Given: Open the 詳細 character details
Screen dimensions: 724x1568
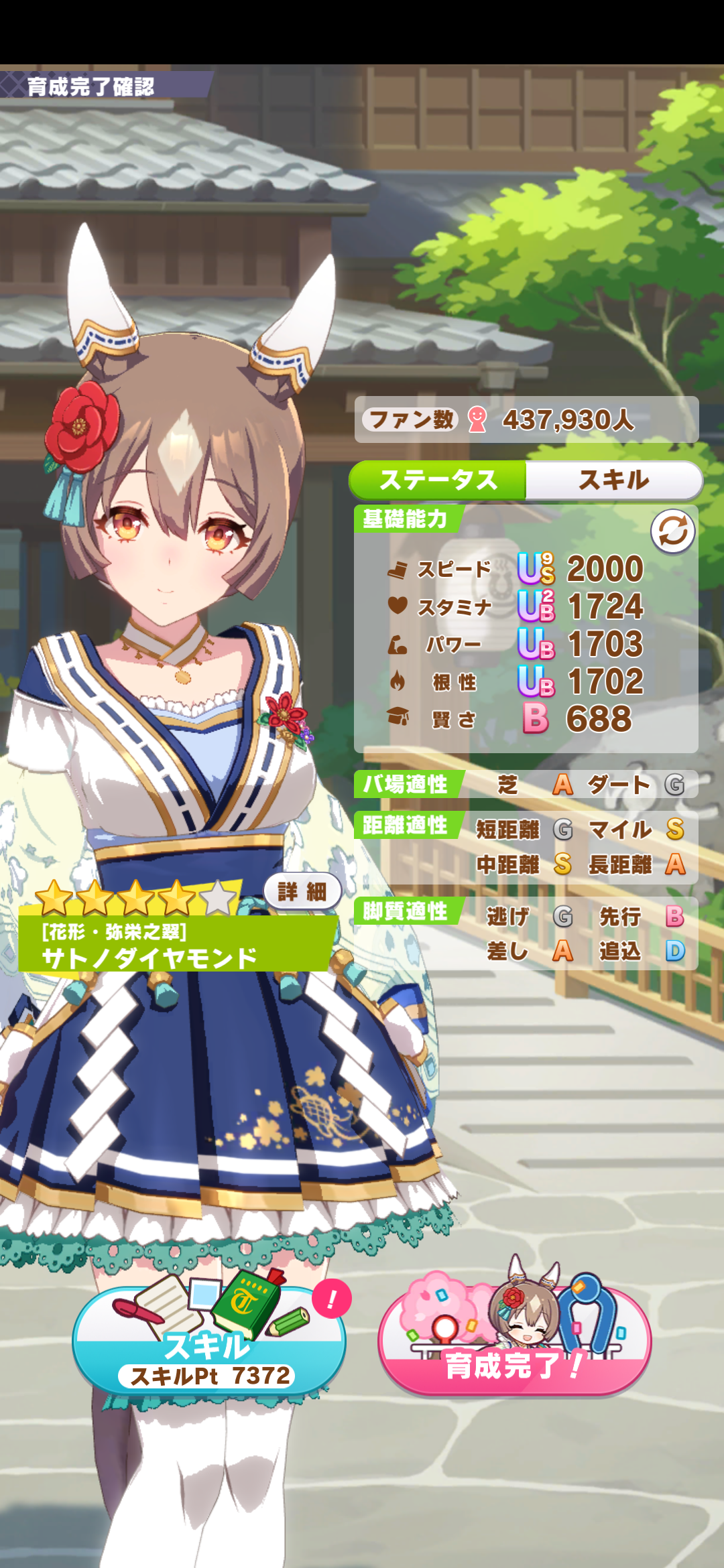Looking at the screenshot, I should 302,891.
